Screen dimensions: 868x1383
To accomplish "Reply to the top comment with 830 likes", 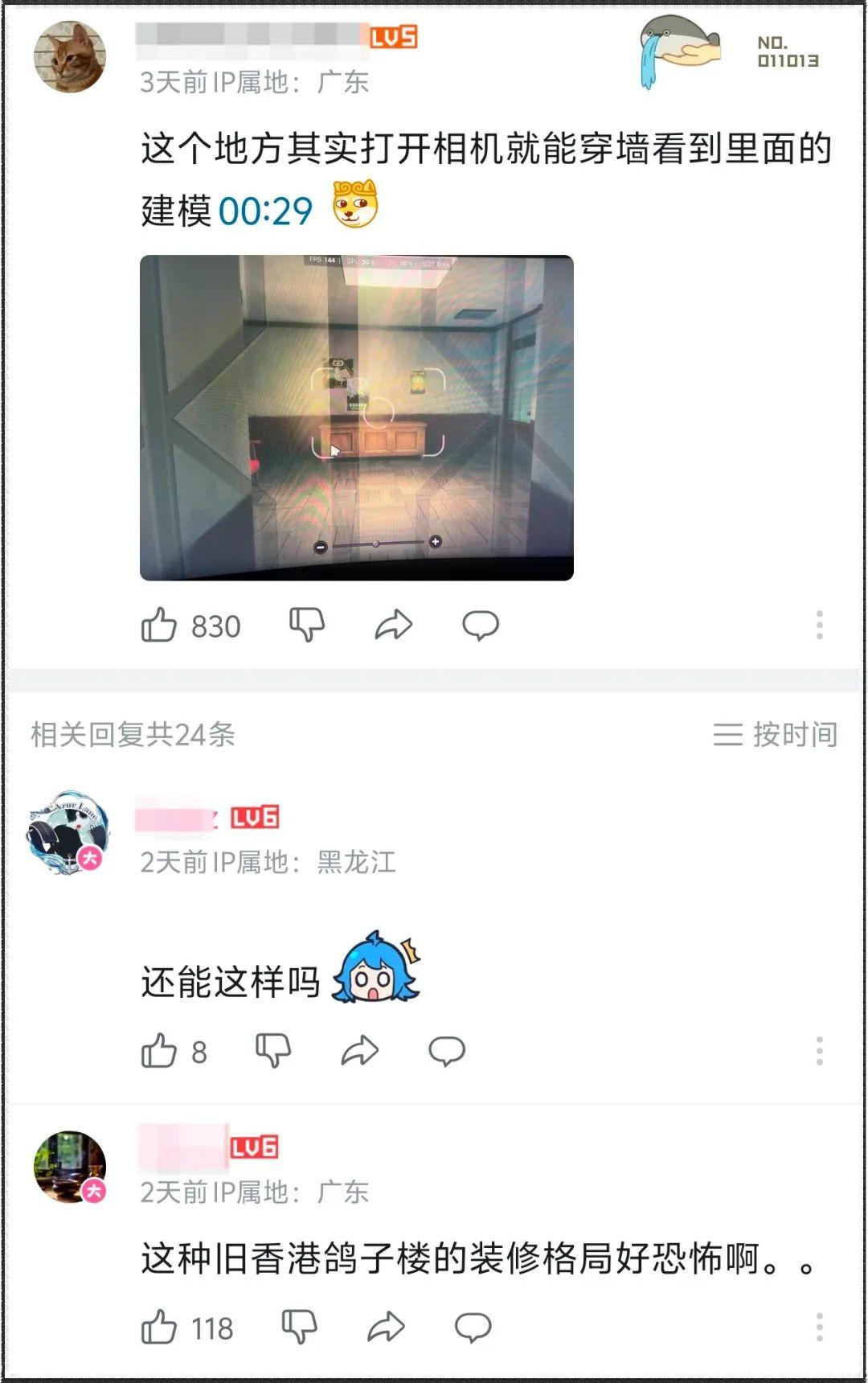I will click(x=481, y=625).
